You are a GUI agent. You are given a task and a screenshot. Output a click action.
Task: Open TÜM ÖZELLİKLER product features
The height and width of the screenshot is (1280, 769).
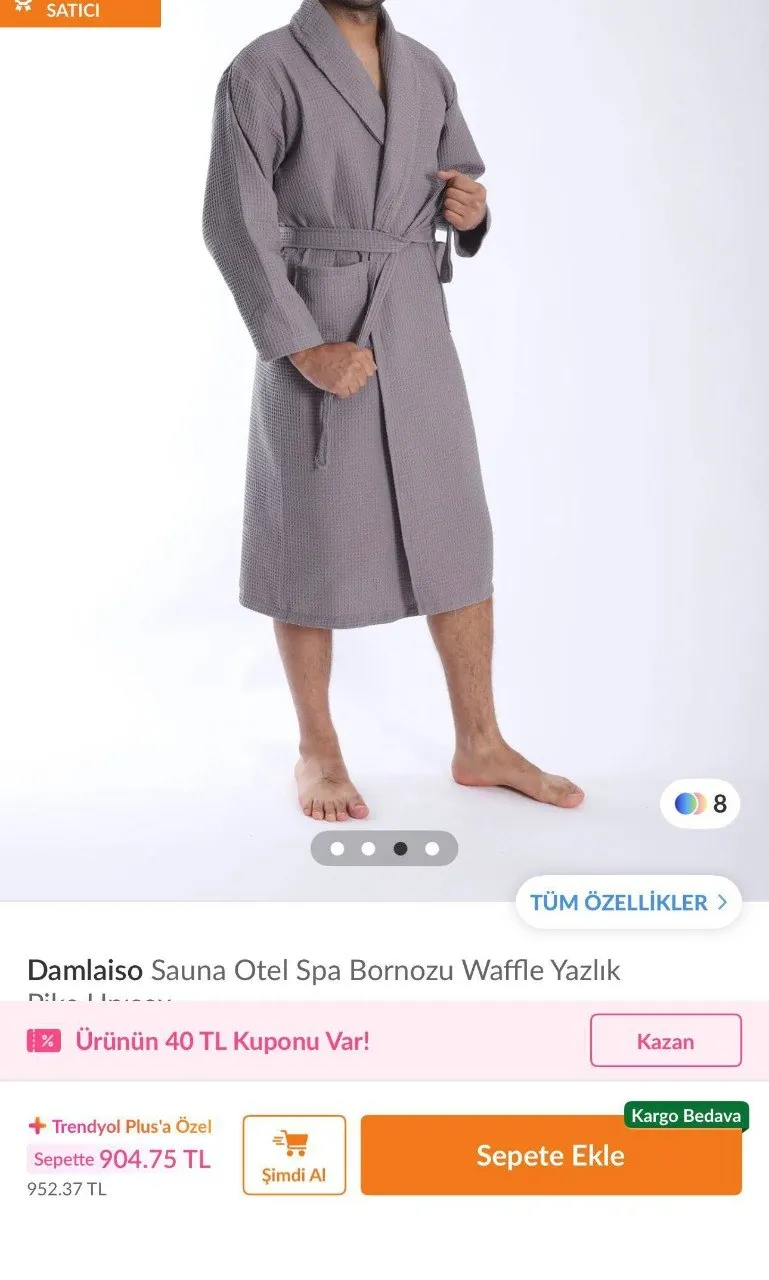pyautogui.click(x=629, y=902)
